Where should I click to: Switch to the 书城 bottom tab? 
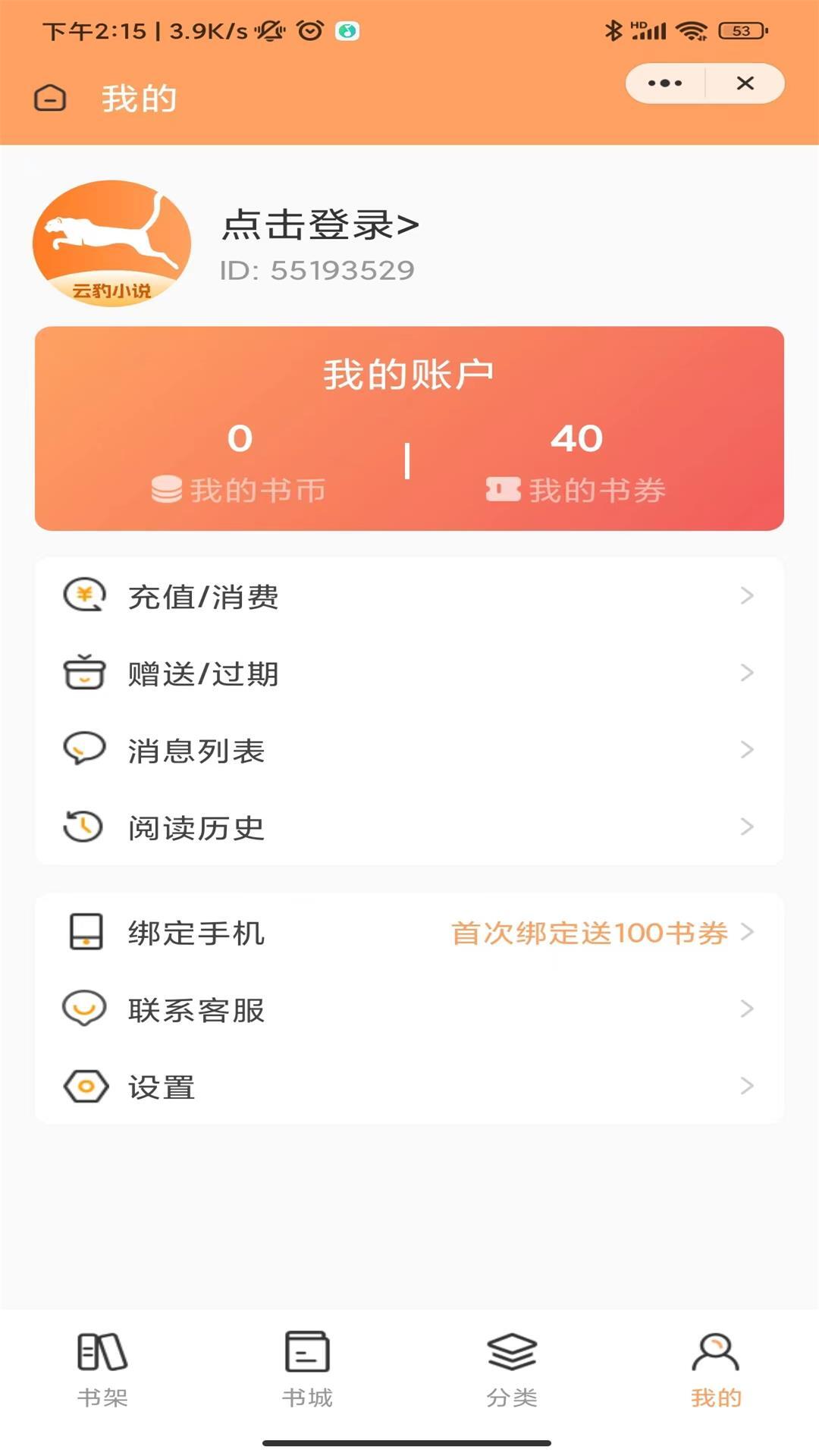click(x=306, y=1373)
